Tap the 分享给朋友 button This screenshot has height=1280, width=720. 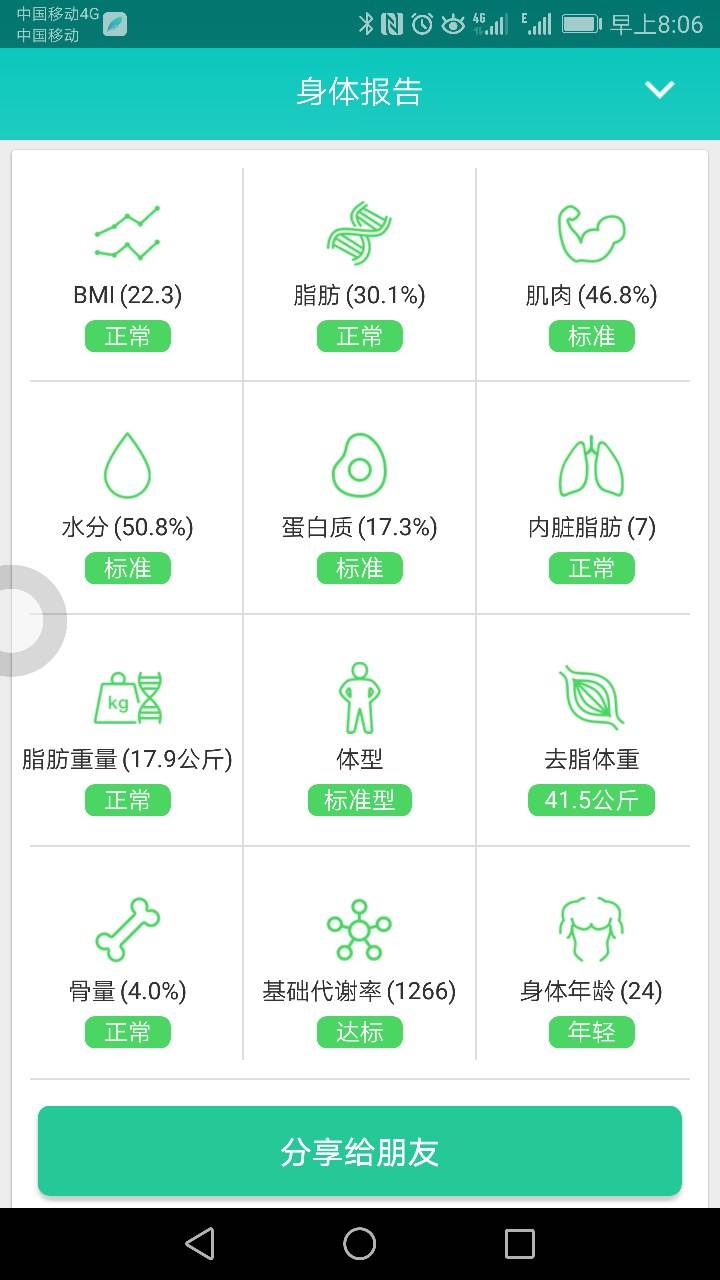360,1151
